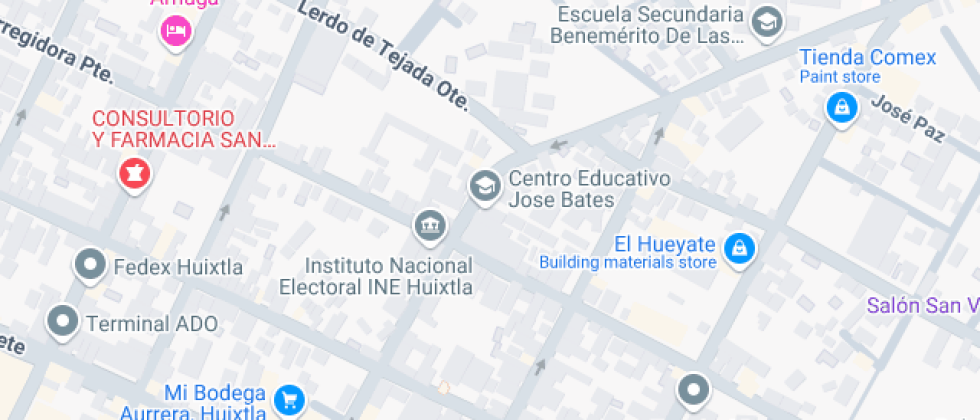
Task: Tap the Consultorio y Farmacia San pharmacy marker
Action: [133, 174]
